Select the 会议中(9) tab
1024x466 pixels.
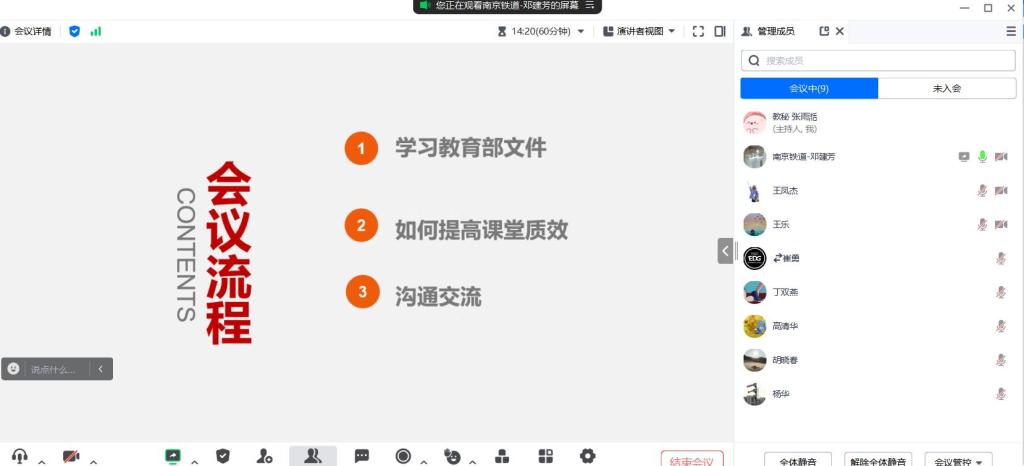(x=809, y=88)
